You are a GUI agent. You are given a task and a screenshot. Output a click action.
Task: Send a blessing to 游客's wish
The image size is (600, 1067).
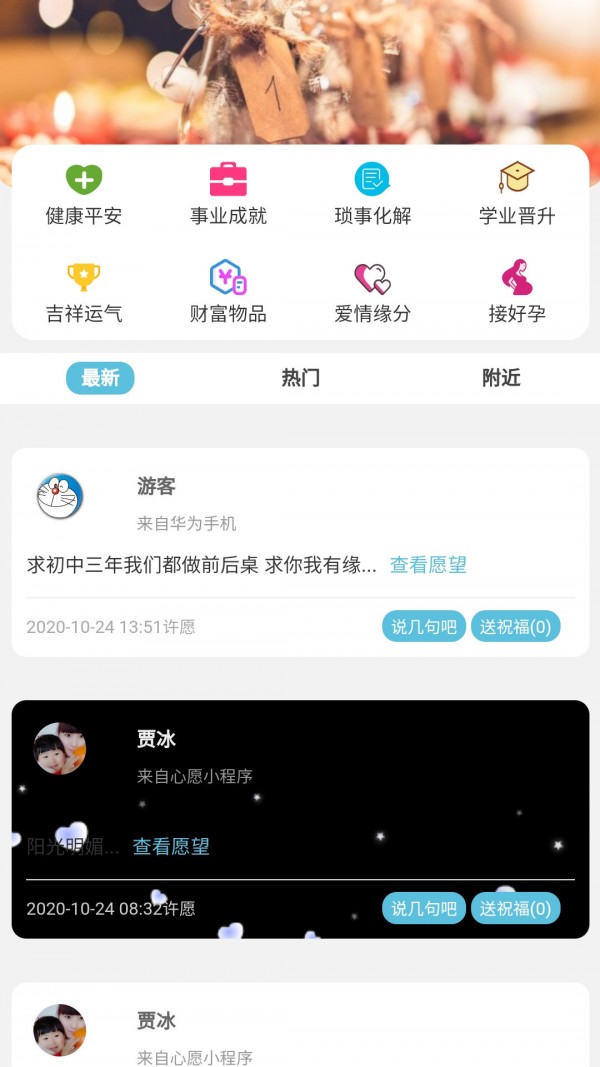(x=516, y=626)
